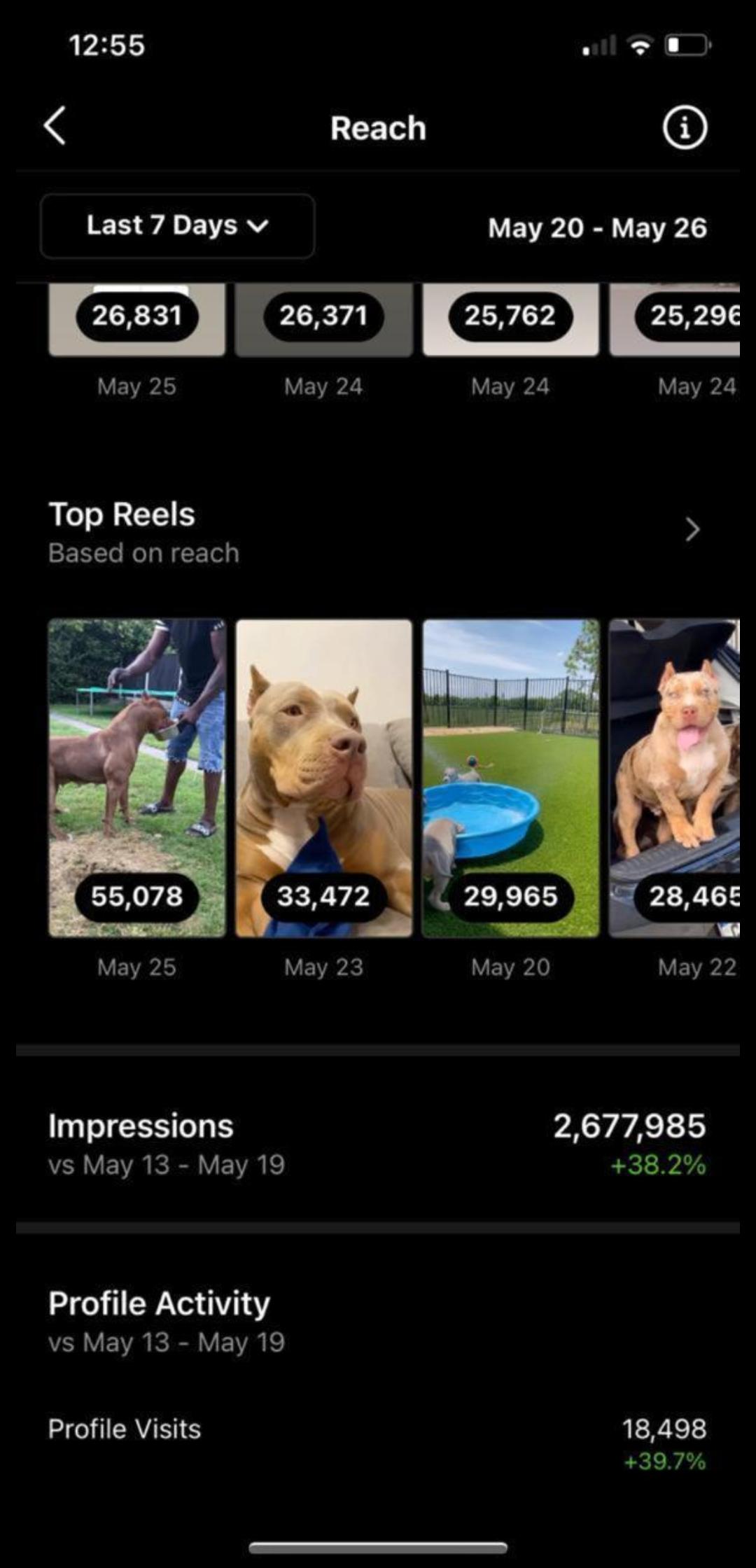Open the top post with 25,762 reach
The width and height of the screenshot is (756, 1568).
(511, 319)
